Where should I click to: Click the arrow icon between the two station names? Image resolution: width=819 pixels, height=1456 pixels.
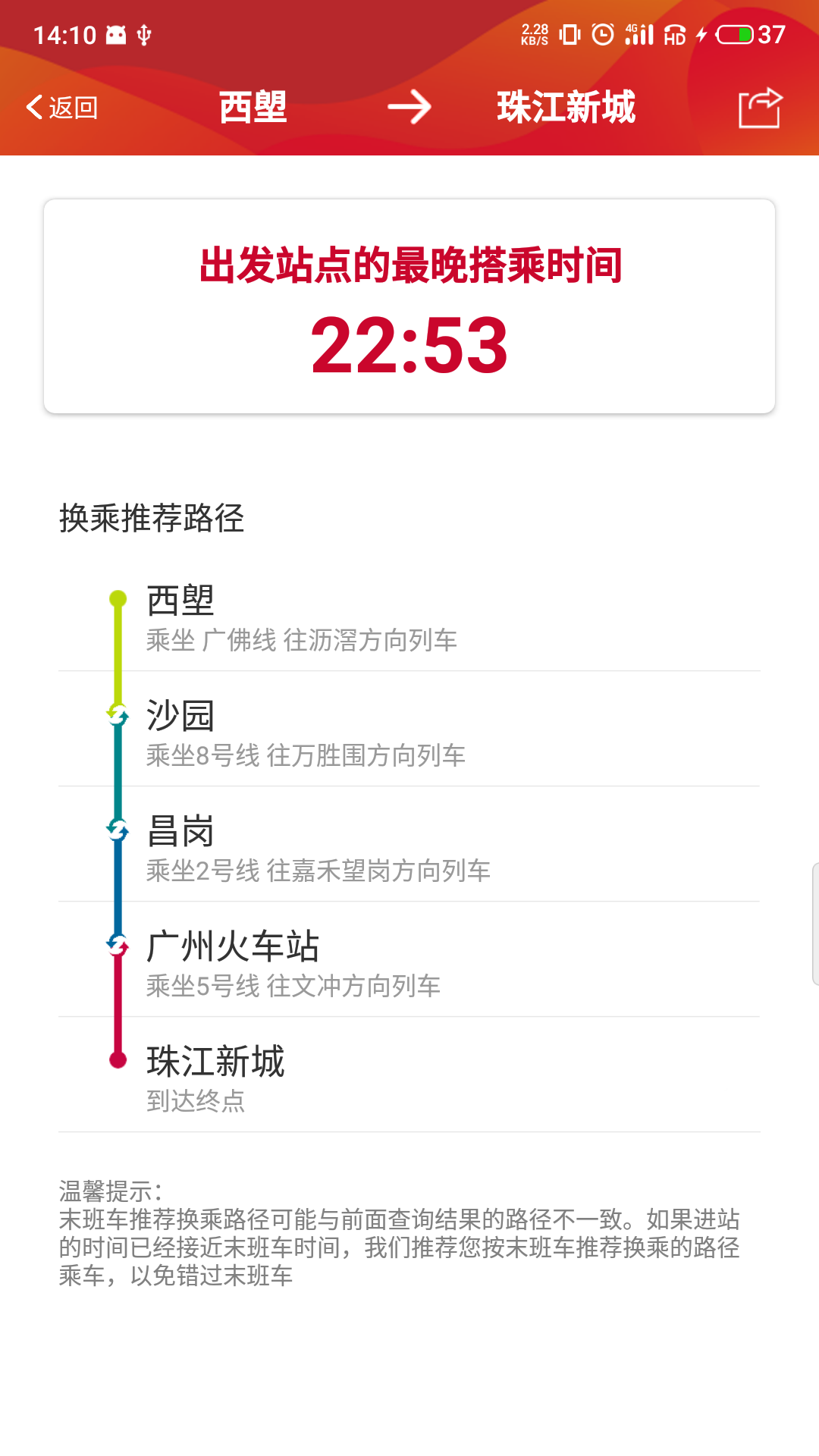click(409, 108)
